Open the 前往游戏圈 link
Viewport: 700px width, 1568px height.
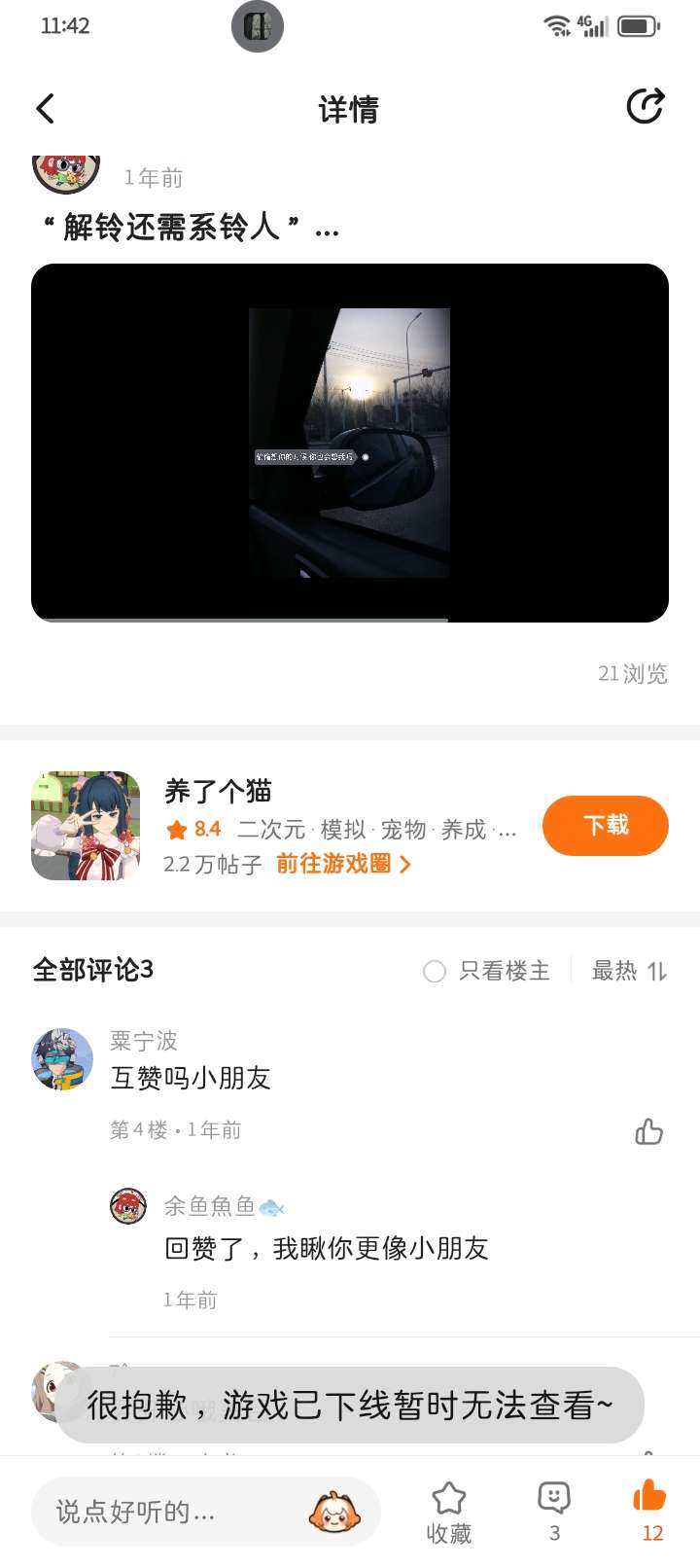pyautogui.click(x=343, y=864)
